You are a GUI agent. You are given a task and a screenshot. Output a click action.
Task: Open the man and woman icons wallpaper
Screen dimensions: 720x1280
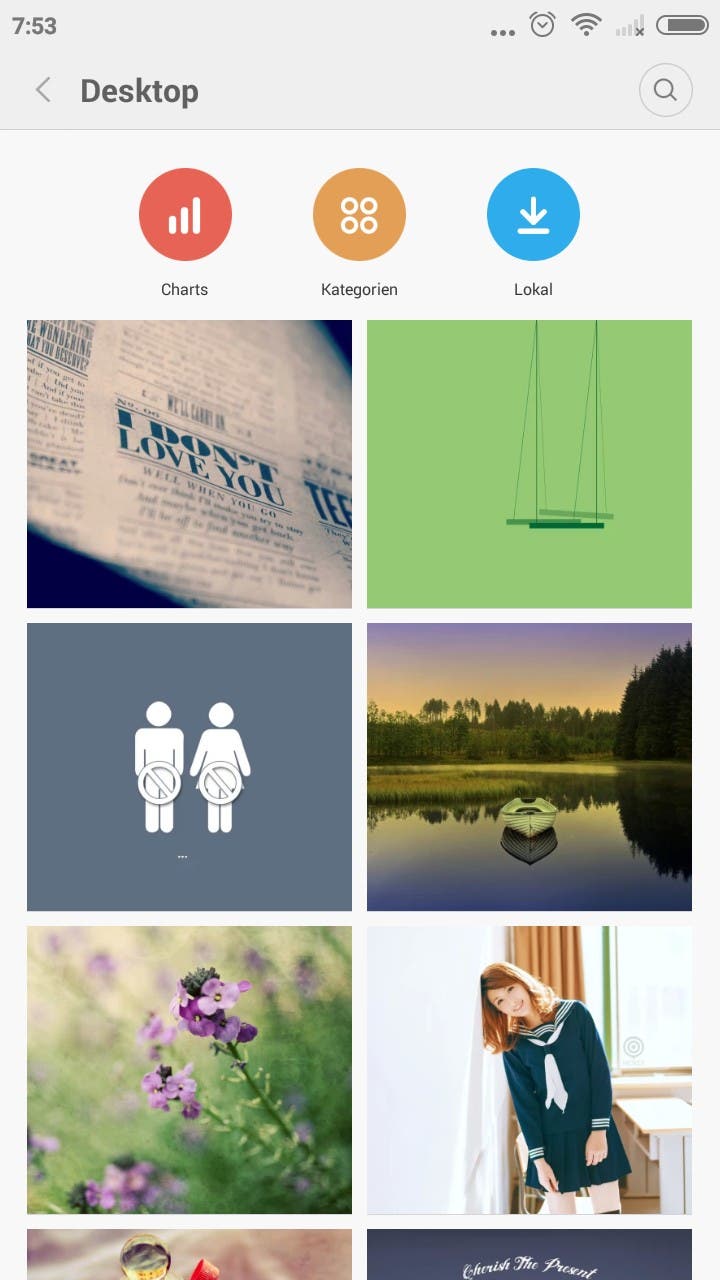[189, 767]
